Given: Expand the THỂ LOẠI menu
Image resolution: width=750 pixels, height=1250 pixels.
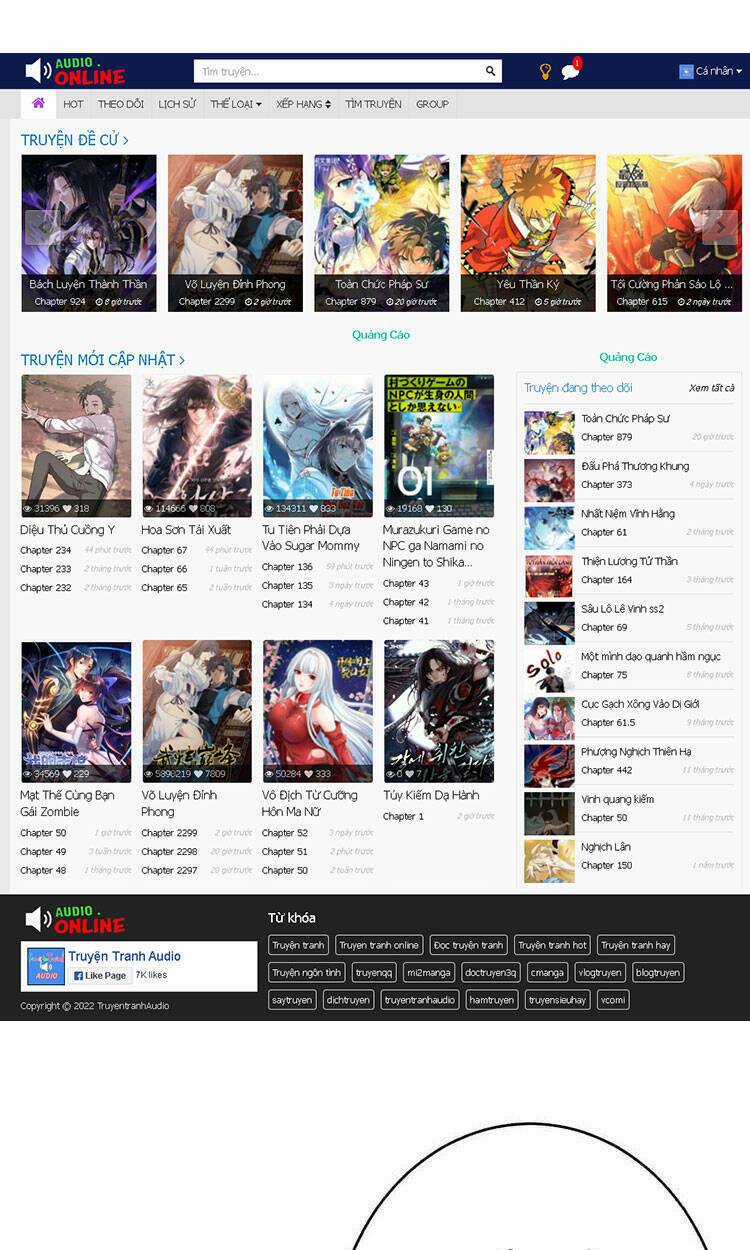Looking at the screenshot, I should 236,104.
